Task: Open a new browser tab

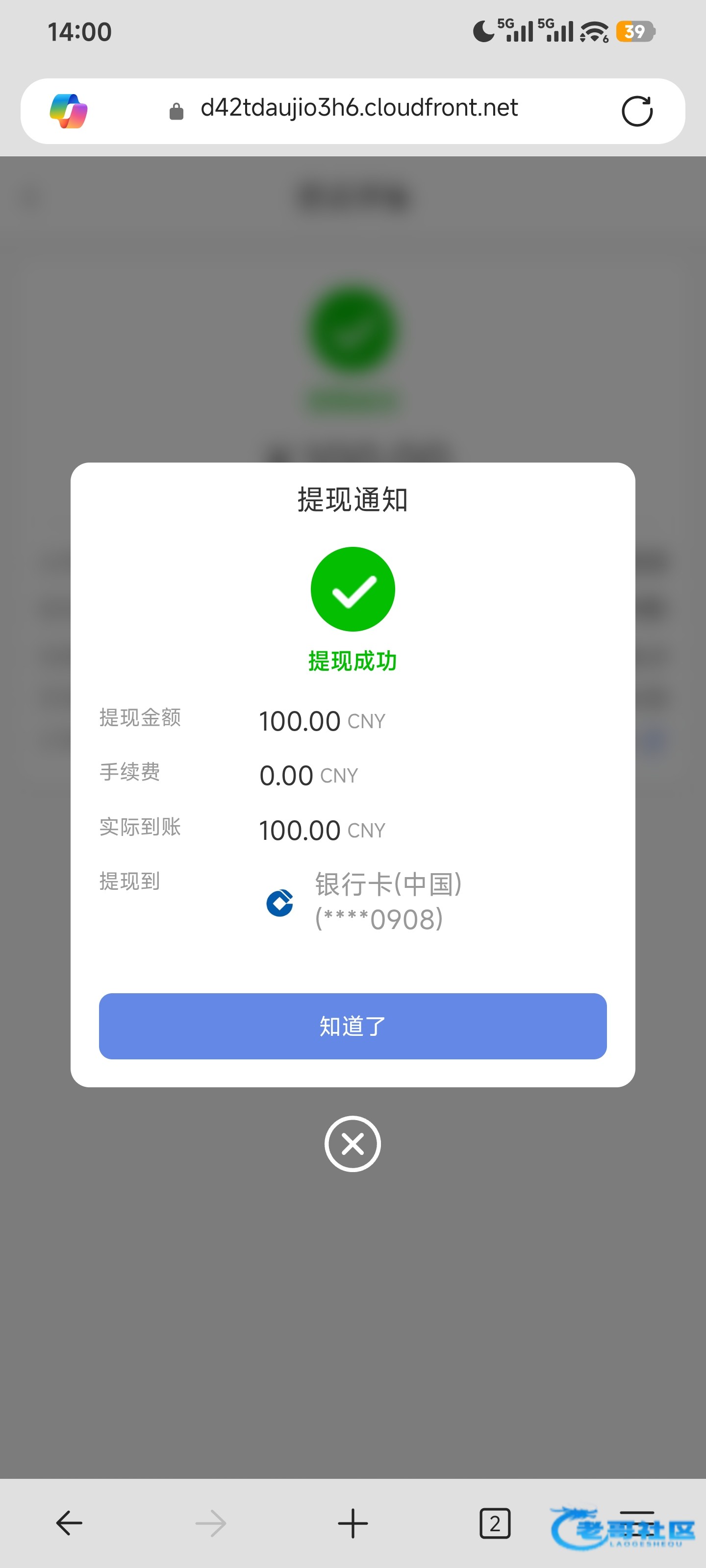Action: coord(353,1523)
